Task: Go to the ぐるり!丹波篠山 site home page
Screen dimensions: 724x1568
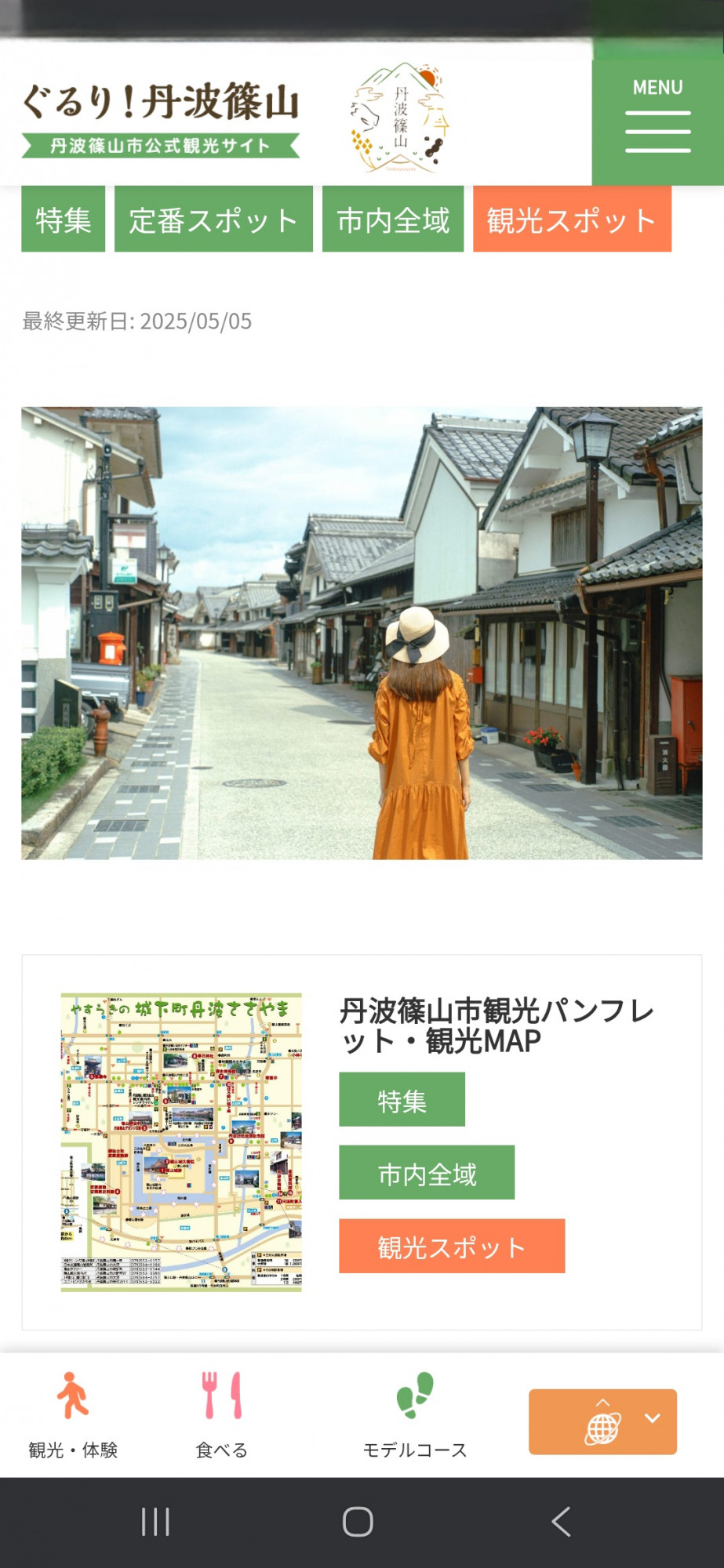Action: 161,118
